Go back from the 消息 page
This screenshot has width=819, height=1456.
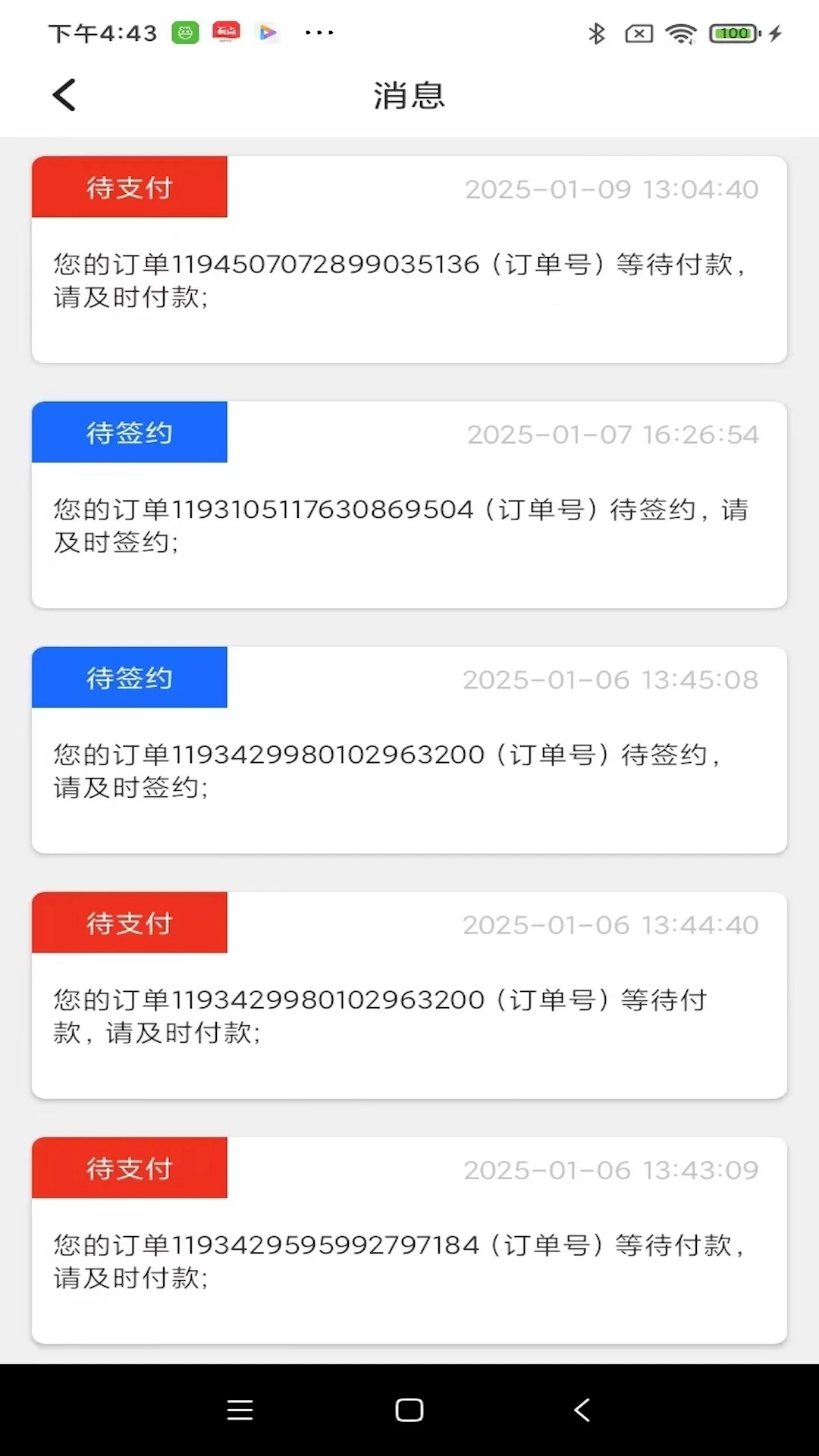tap(64, 96)
